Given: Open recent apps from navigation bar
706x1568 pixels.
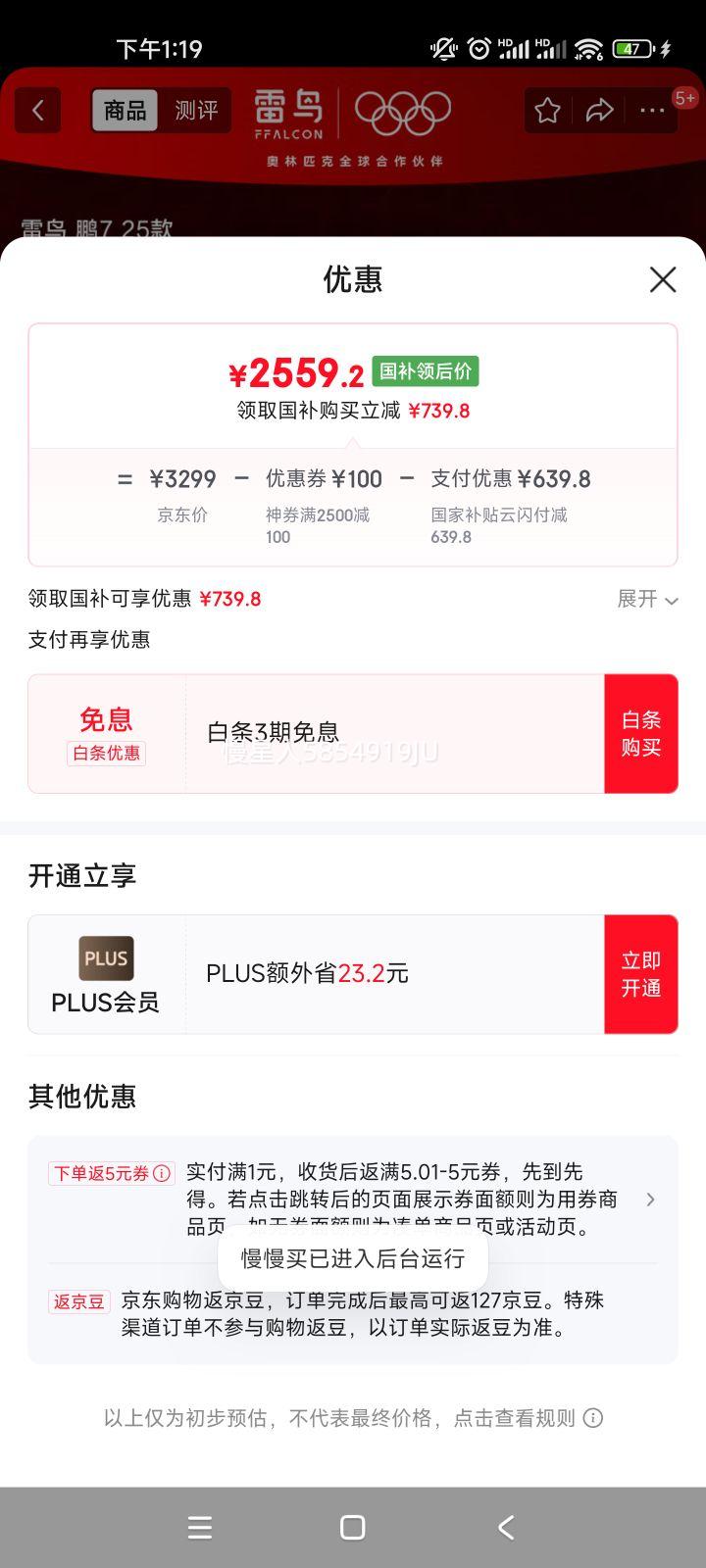Looking at the screenshot, I should point(200,1527).
